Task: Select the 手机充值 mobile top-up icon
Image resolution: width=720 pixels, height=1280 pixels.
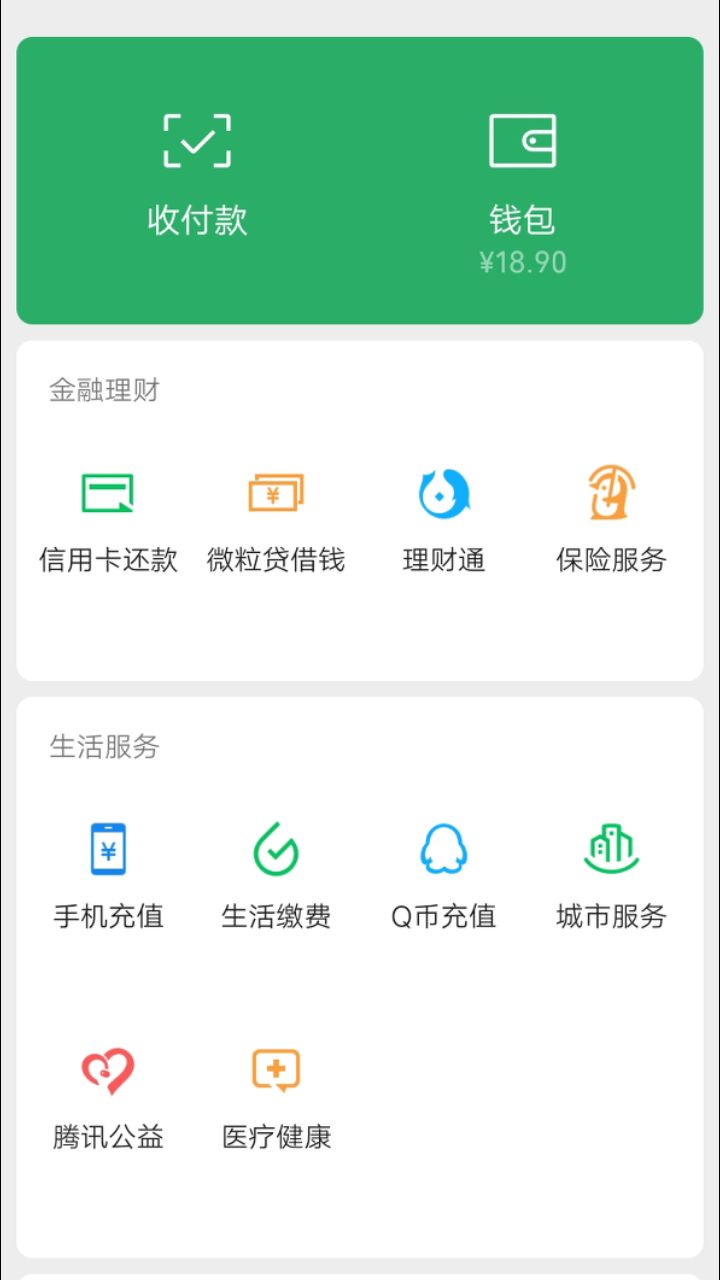Action: click(106, 848)
